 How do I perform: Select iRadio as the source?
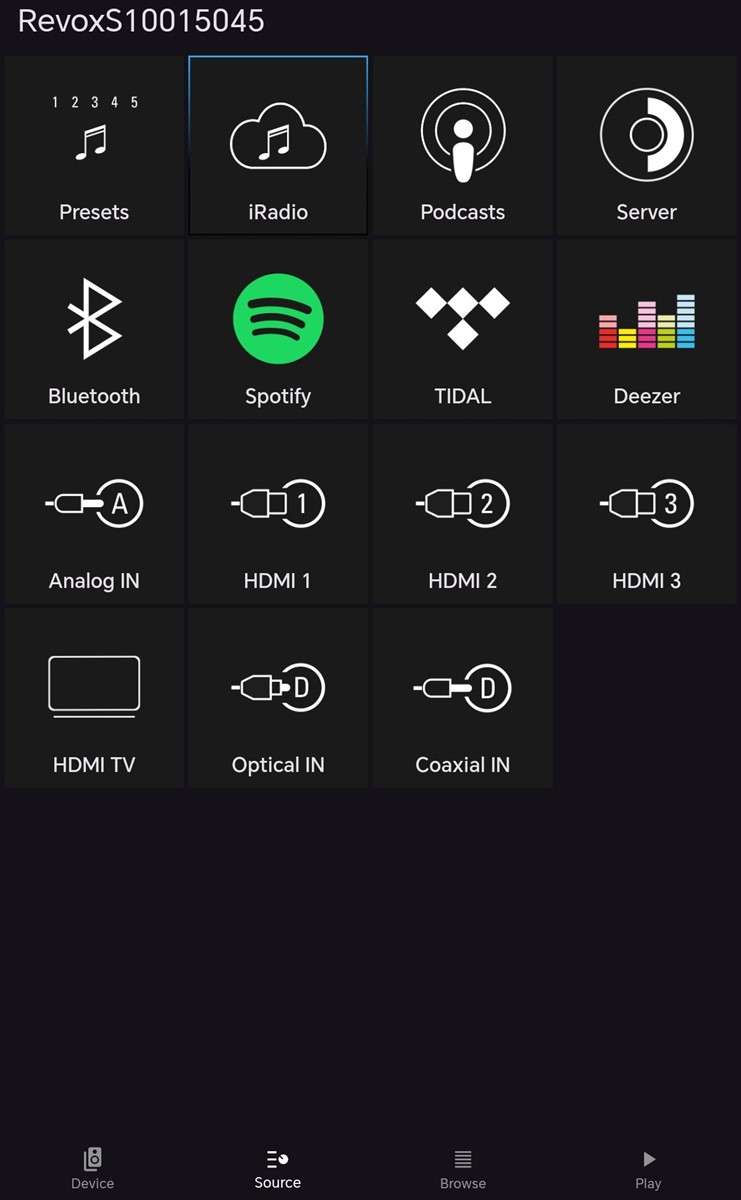coord(278,146)
